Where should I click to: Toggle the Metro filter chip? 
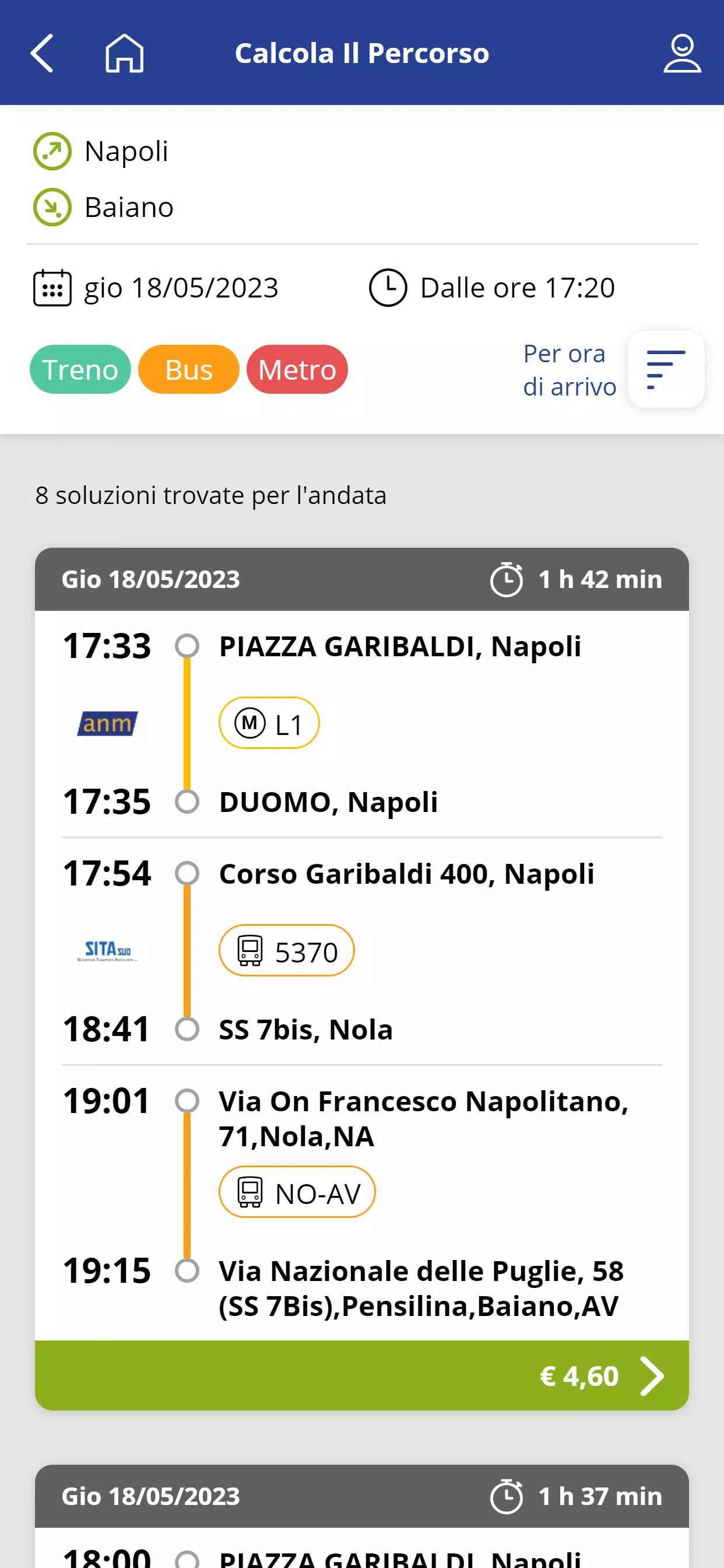(297, 369)
